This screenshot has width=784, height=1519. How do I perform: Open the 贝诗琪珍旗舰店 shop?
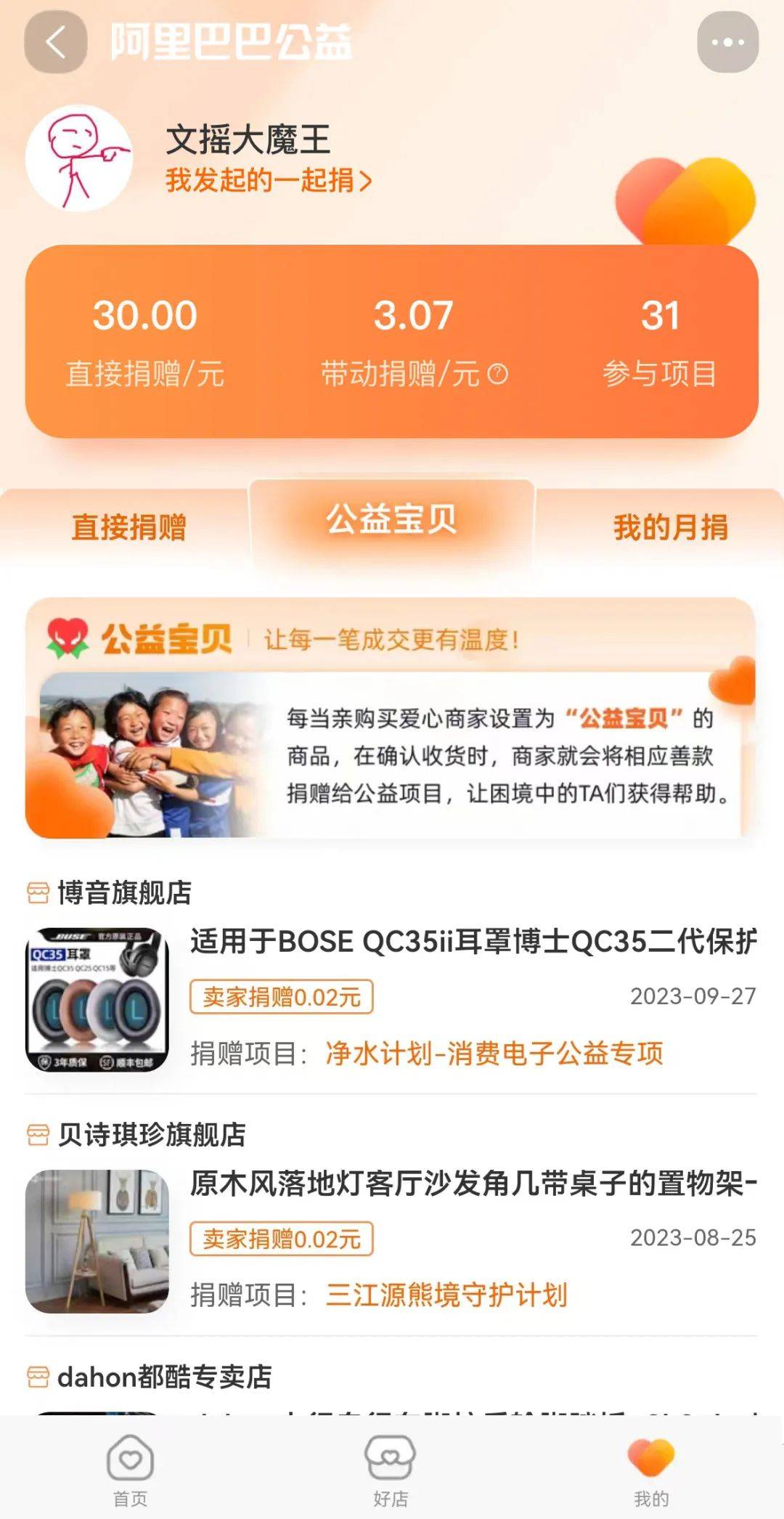pos(151,1134)
